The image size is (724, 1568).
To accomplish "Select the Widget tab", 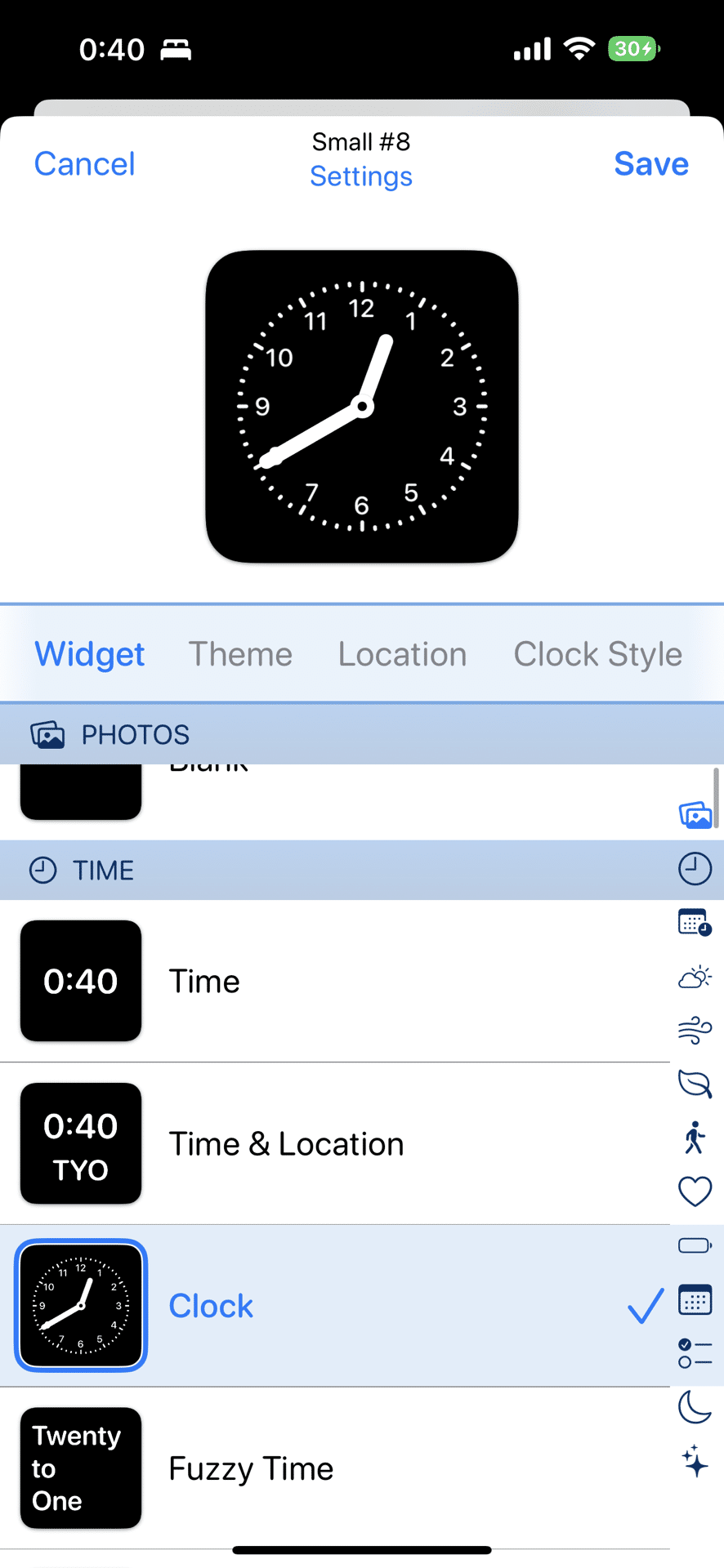I will (x=90, y=654).
